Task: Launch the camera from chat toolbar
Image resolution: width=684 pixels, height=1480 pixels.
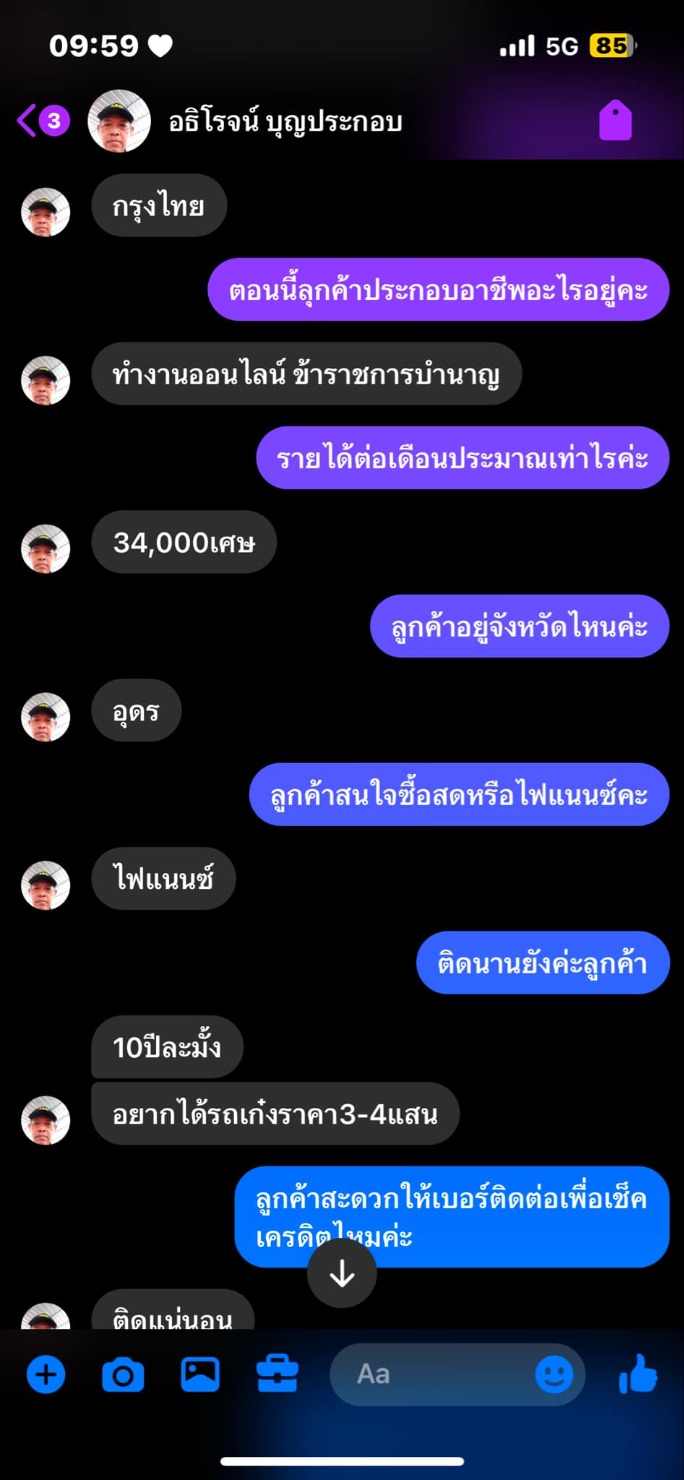Action: [123, 1375]
